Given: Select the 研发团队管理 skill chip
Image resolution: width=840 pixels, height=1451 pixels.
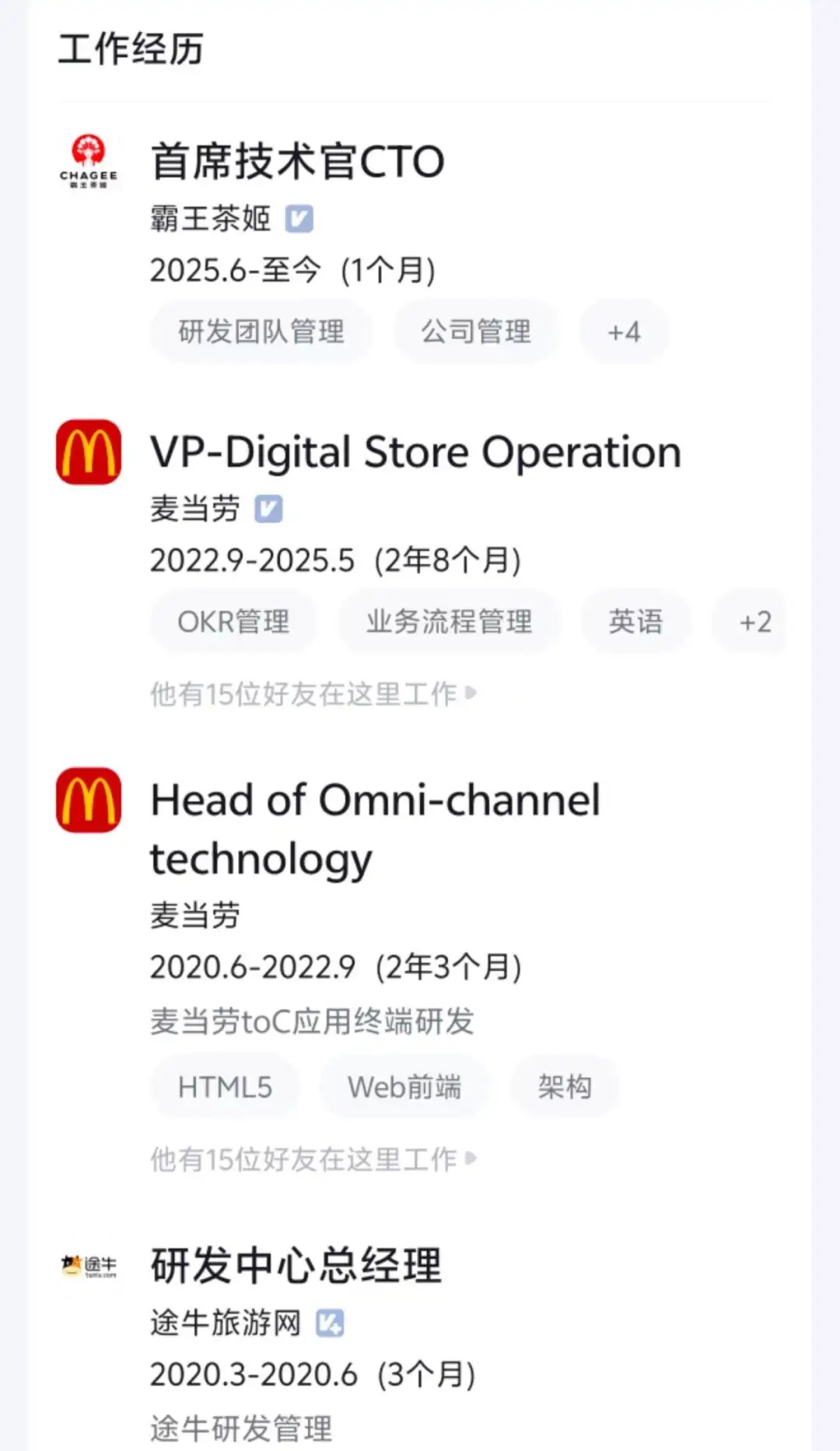Looking at the screenshot, I should (261, 332).
